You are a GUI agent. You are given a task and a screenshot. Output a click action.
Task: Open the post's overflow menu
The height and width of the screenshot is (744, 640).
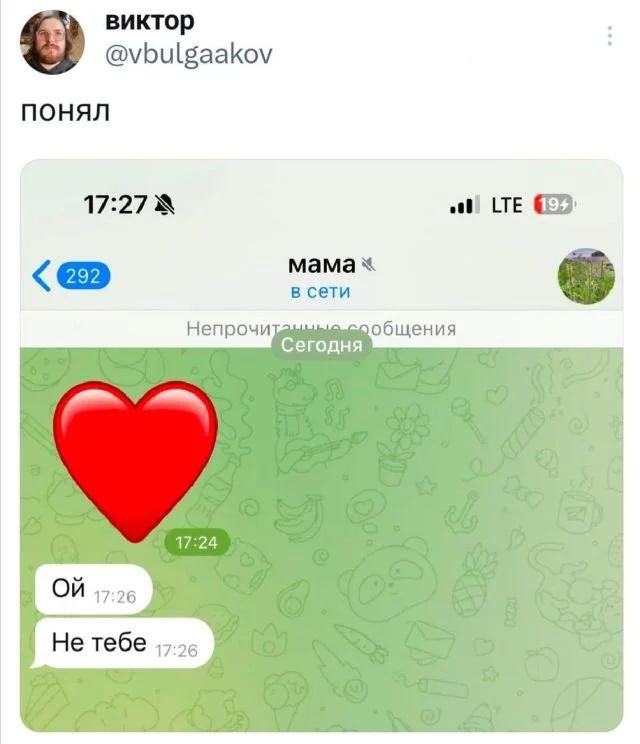coord(609,37)
